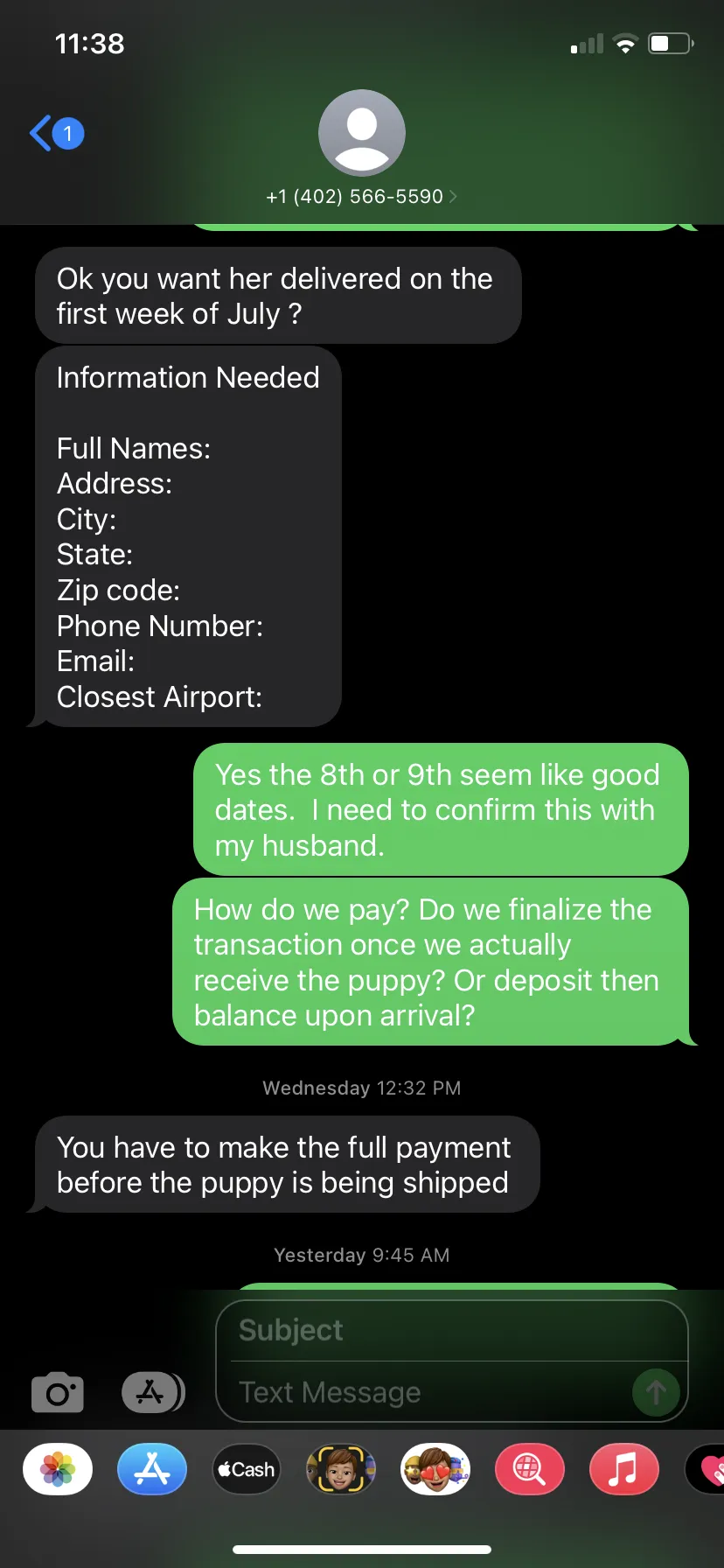724x1568 pixels.
Task: Open the Music app in the app strip
Action: tap(624, 1469)
